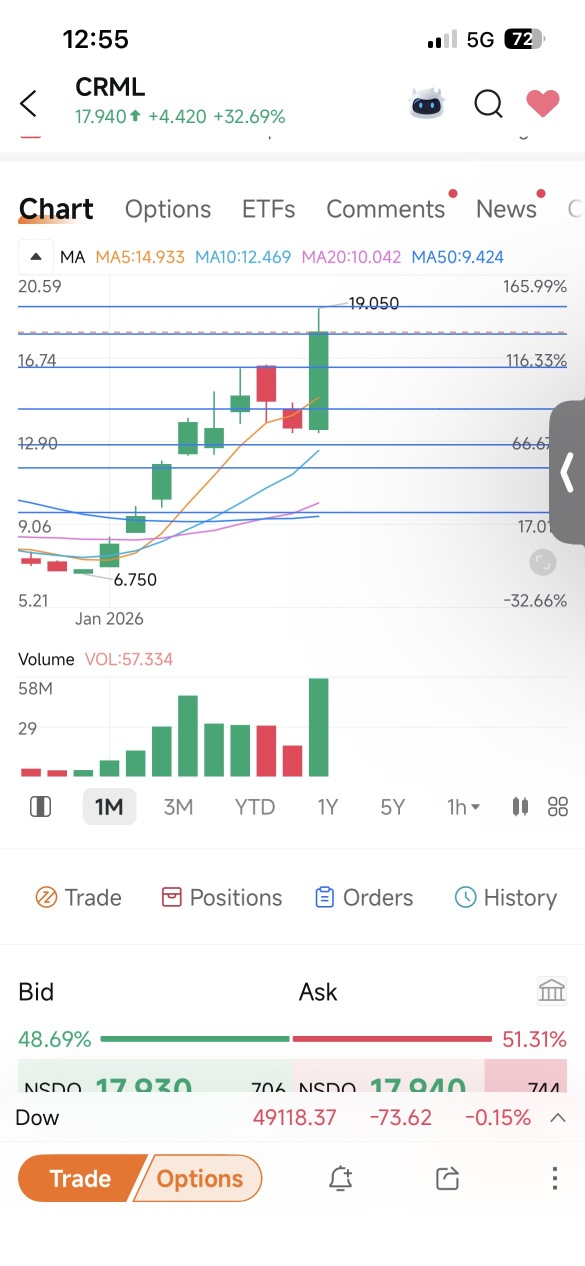Select the 1Y chart range
The width and height of the screenshot is (585, 1266).
click(x=327, y=807)
